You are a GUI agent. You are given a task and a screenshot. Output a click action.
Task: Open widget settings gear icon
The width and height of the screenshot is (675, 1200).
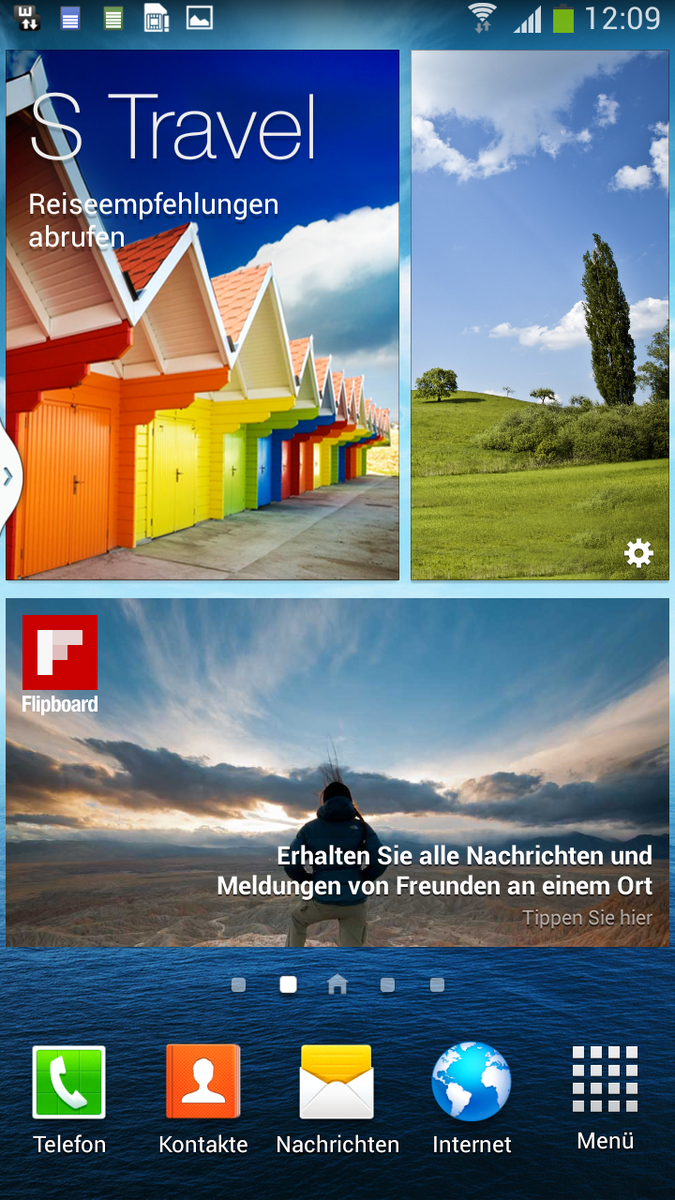tap(638, 553)
